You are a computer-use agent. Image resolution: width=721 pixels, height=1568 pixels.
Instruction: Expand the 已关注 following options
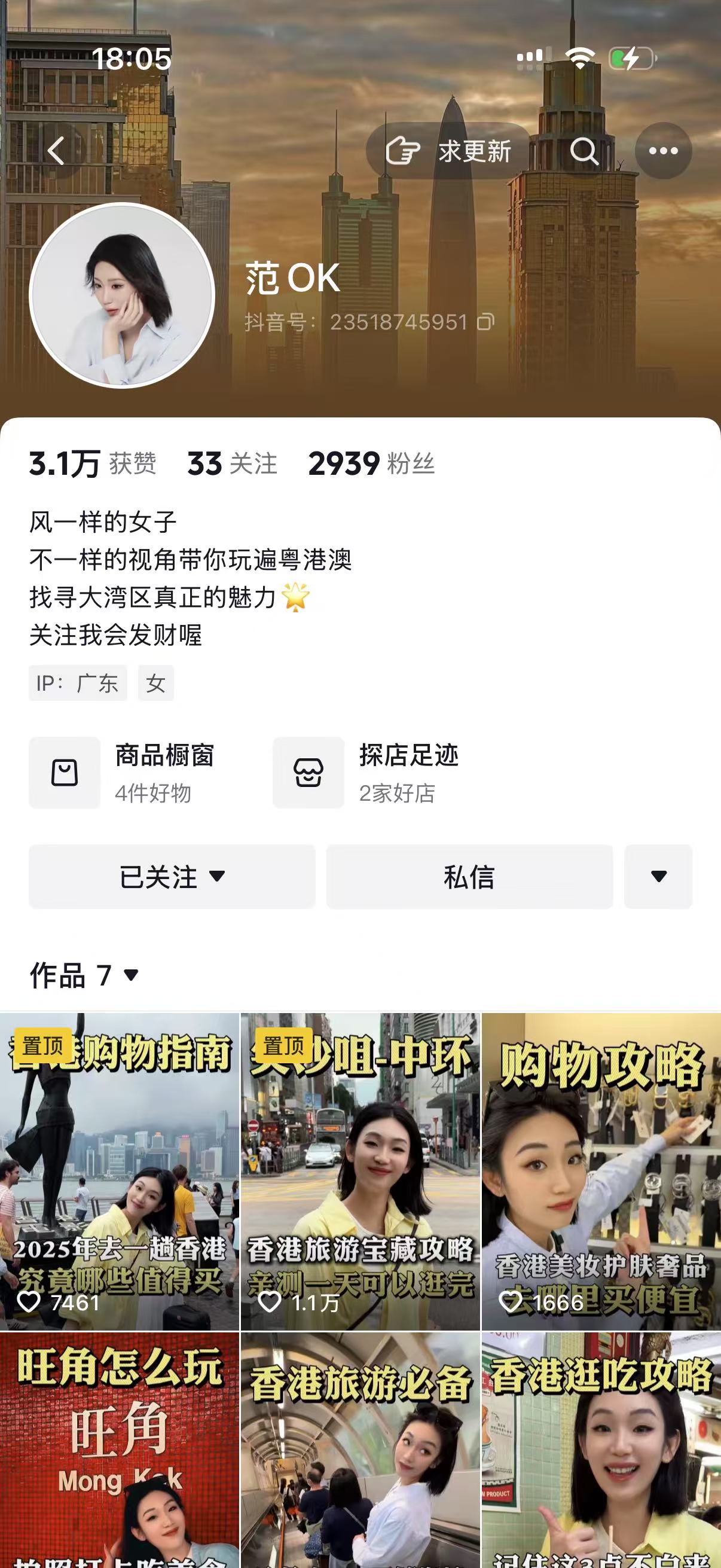click(x=172, y=877)
